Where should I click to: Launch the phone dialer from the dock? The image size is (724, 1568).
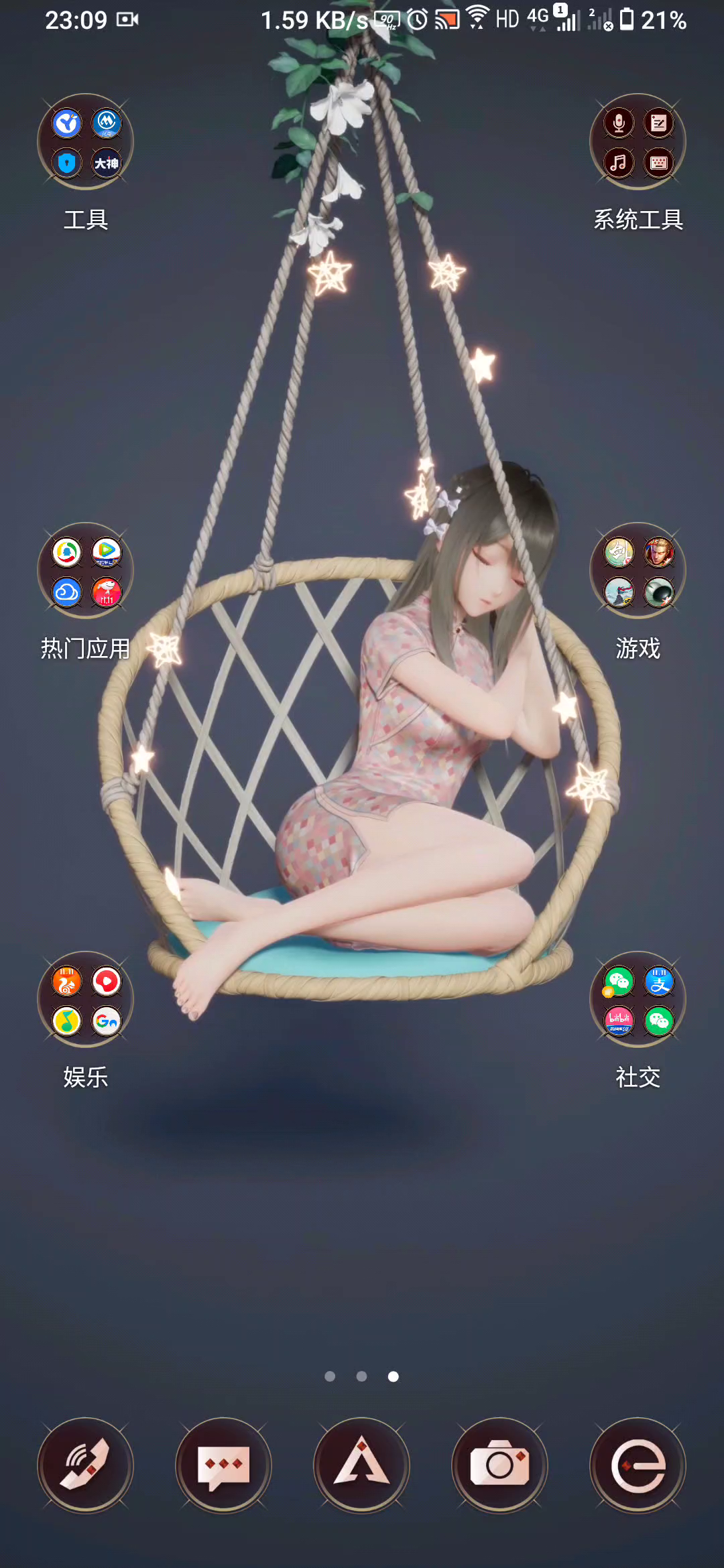click(x=85, y=1465)
